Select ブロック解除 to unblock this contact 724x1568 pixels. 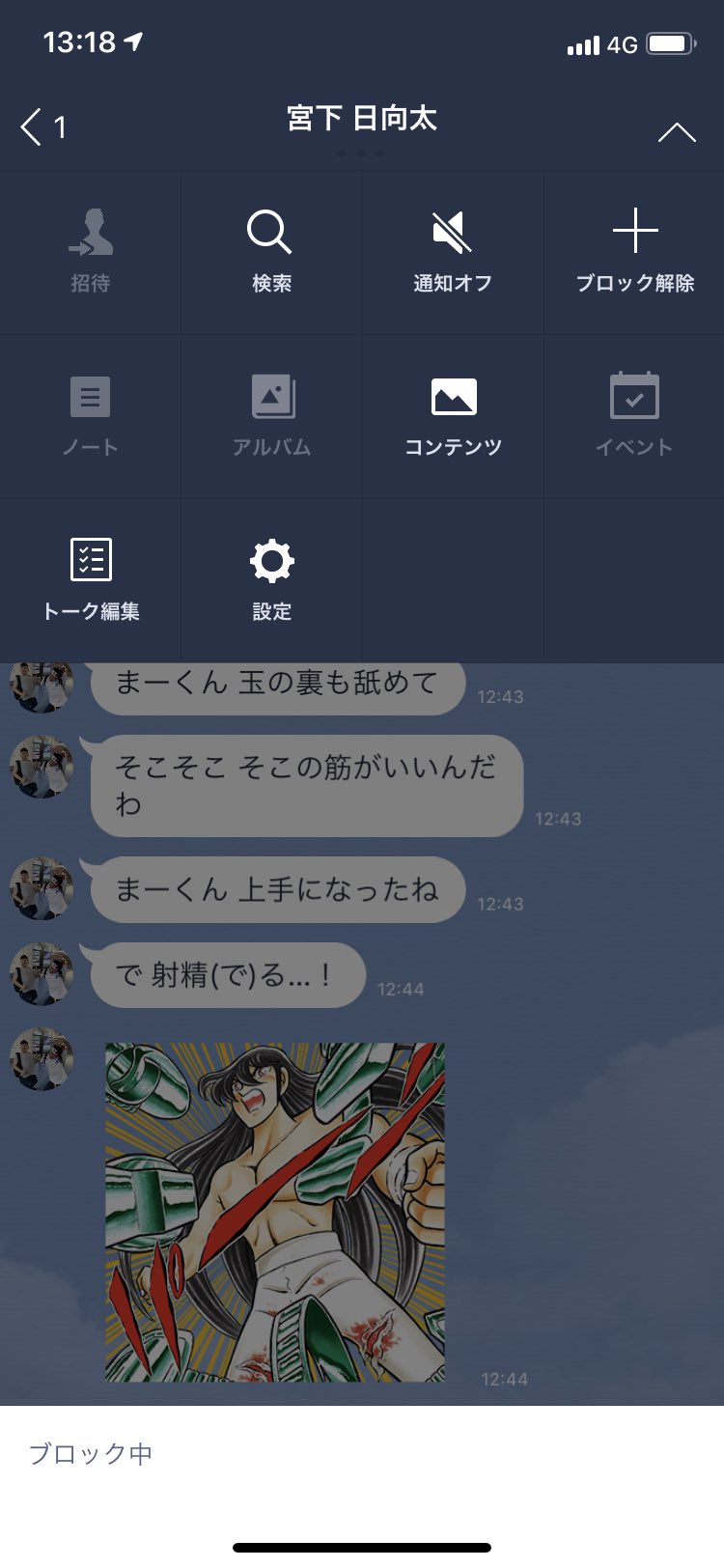(x=634, y=251)
